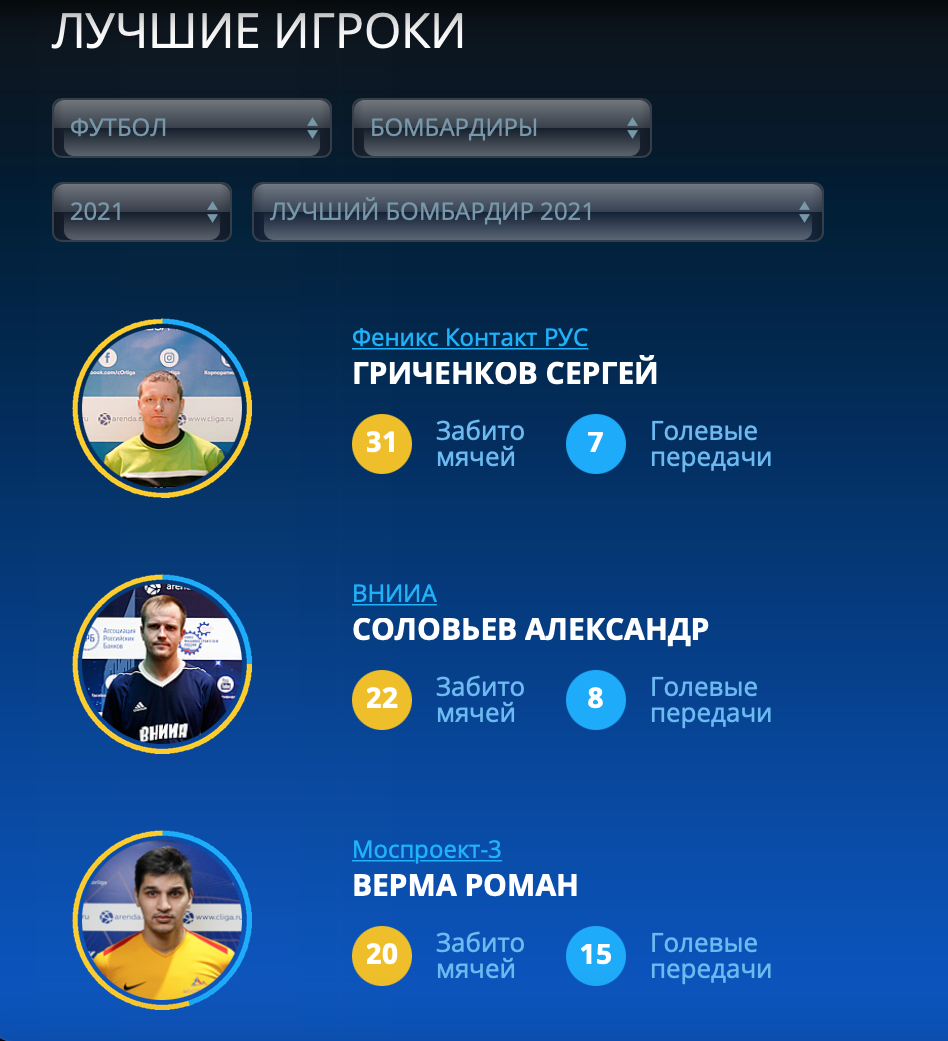Open Верма Роман's player photo

pyautogui.click(x=162, y=920)
